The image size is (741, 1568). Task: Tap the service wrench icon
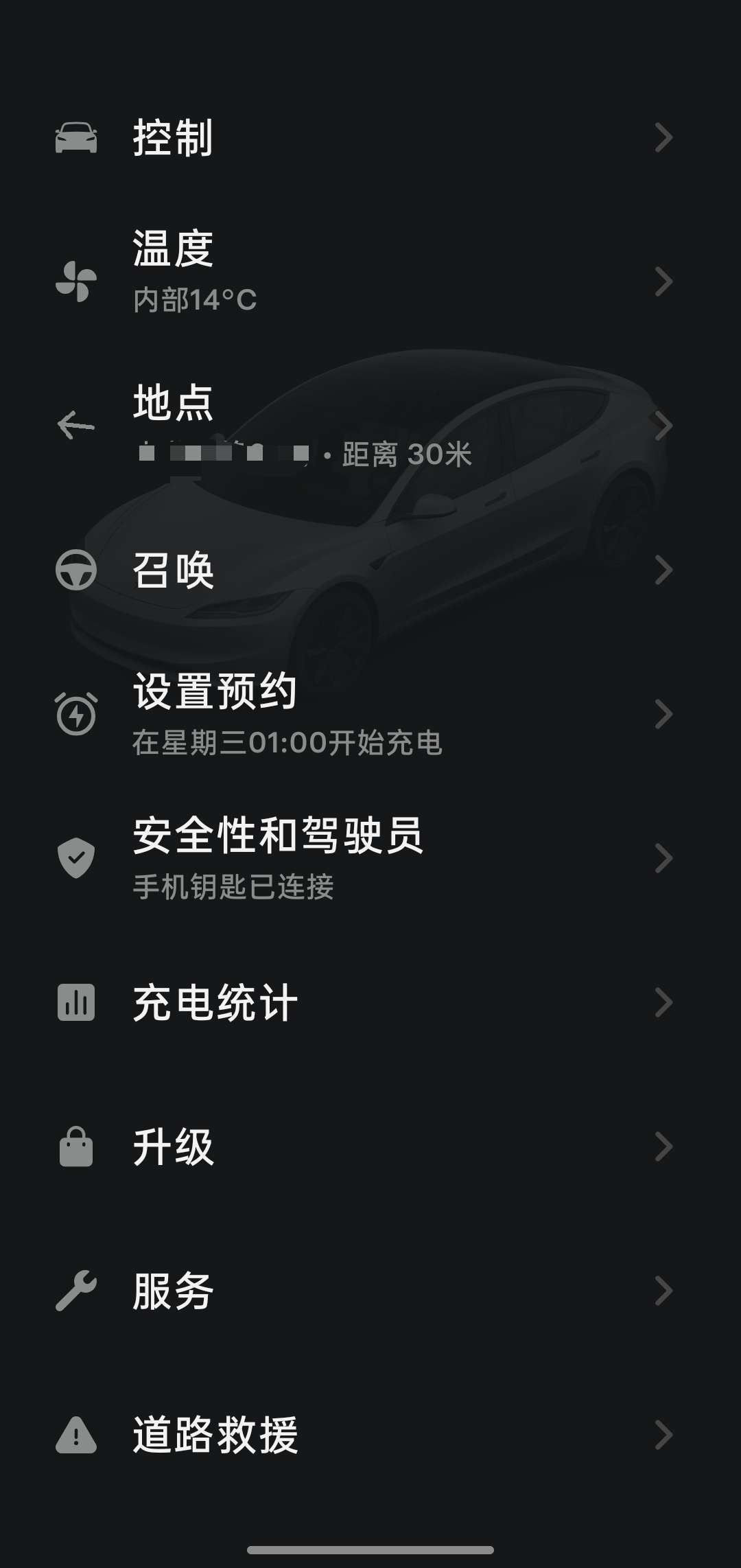75,1289
